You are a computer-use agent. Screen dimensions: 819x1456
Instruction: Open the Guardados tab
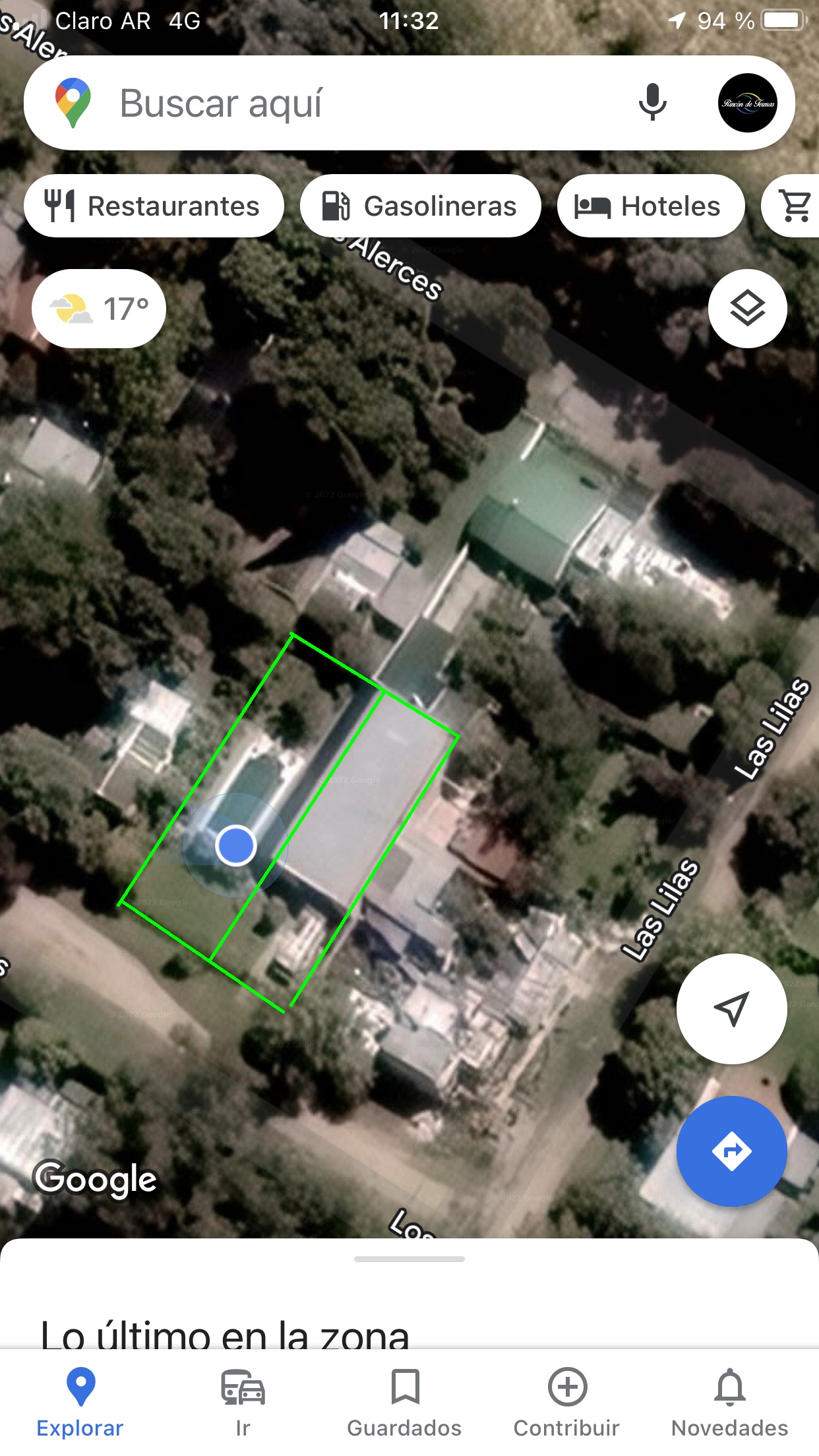(404, 1402)
